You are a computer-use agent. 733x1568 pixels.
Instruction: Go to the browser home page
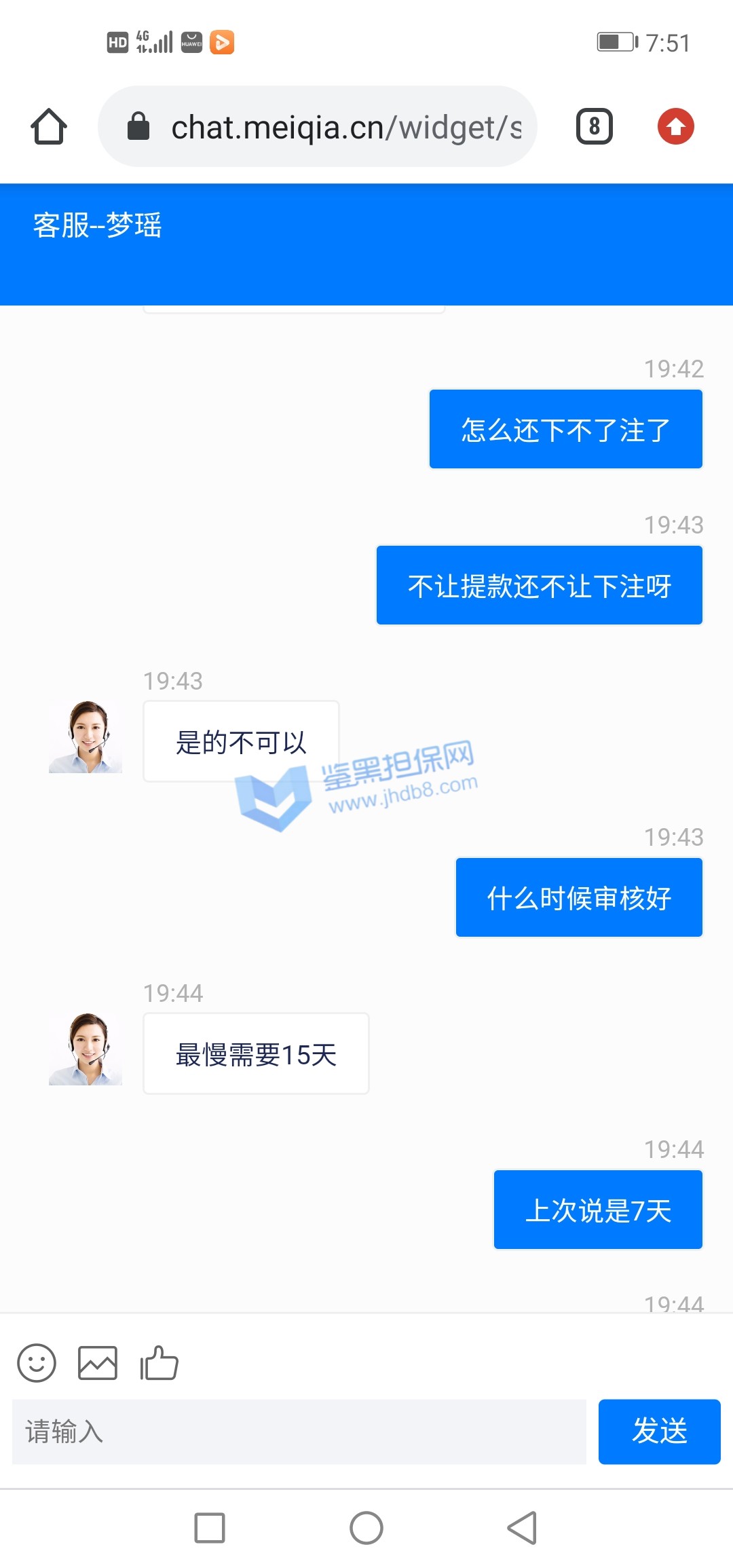49,127
